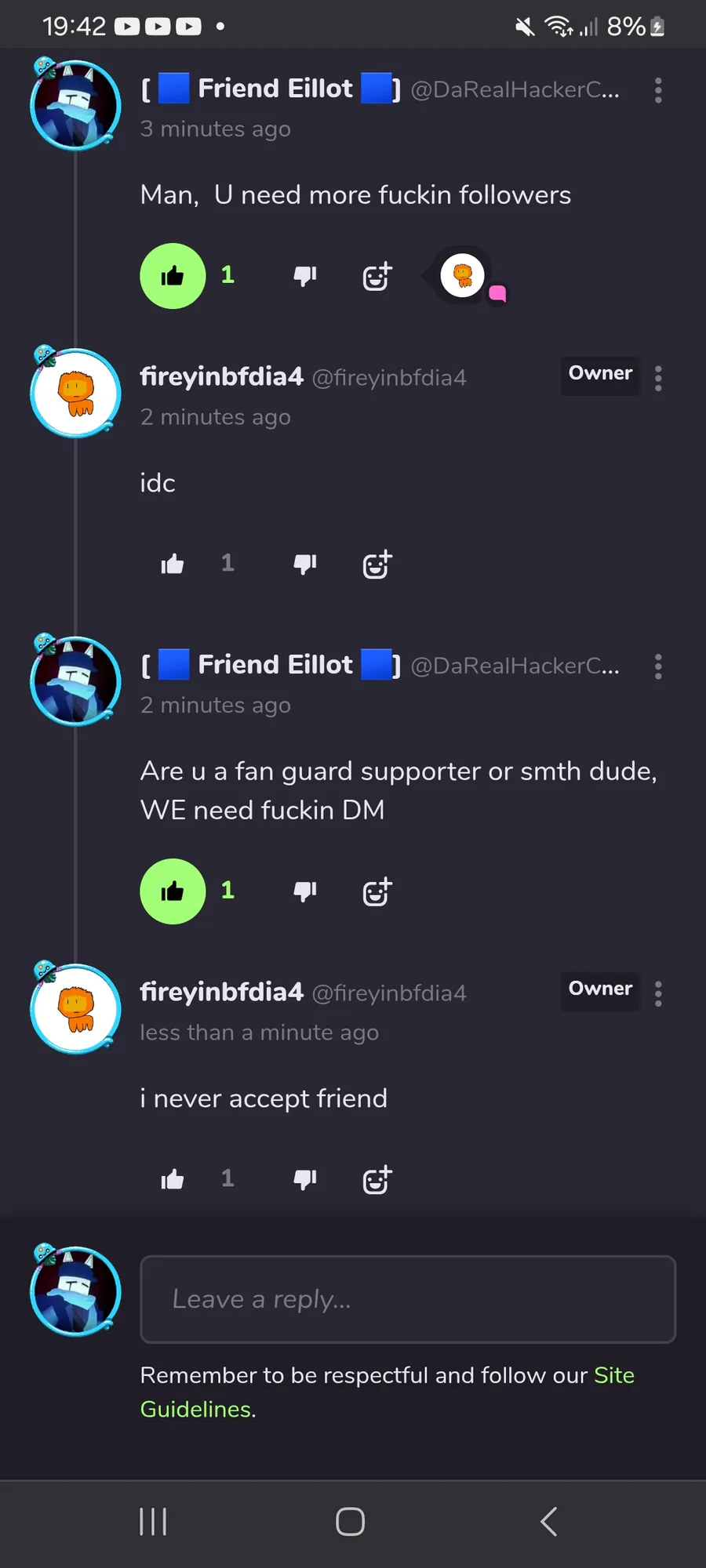Dislike the "idc" reply

(304, 564)
